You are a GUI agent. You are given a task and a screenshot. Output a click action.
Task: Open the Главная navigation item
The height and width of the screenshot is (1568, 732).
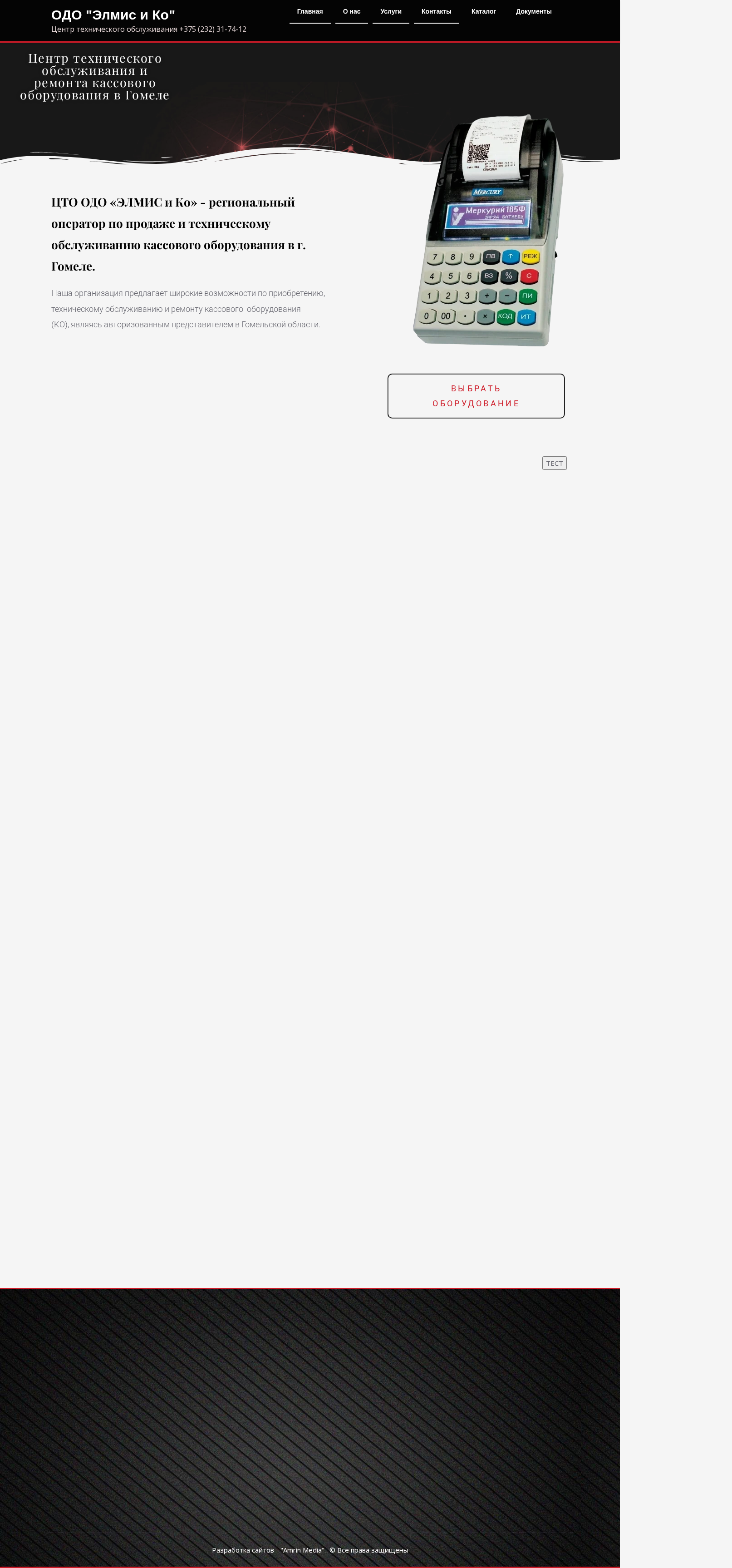click(310, 11)
